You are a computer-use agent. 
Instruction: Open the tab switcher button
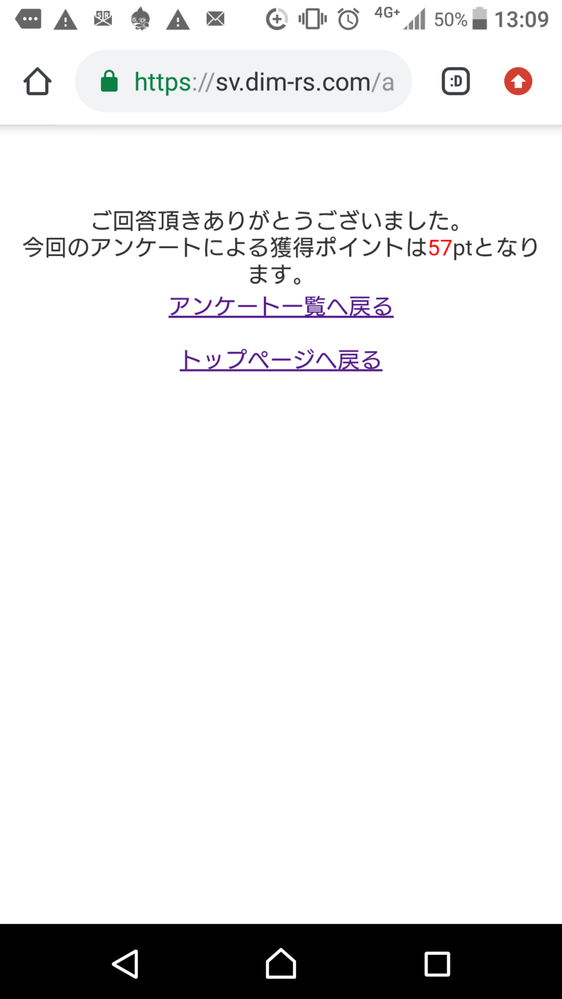click(456, 82)
